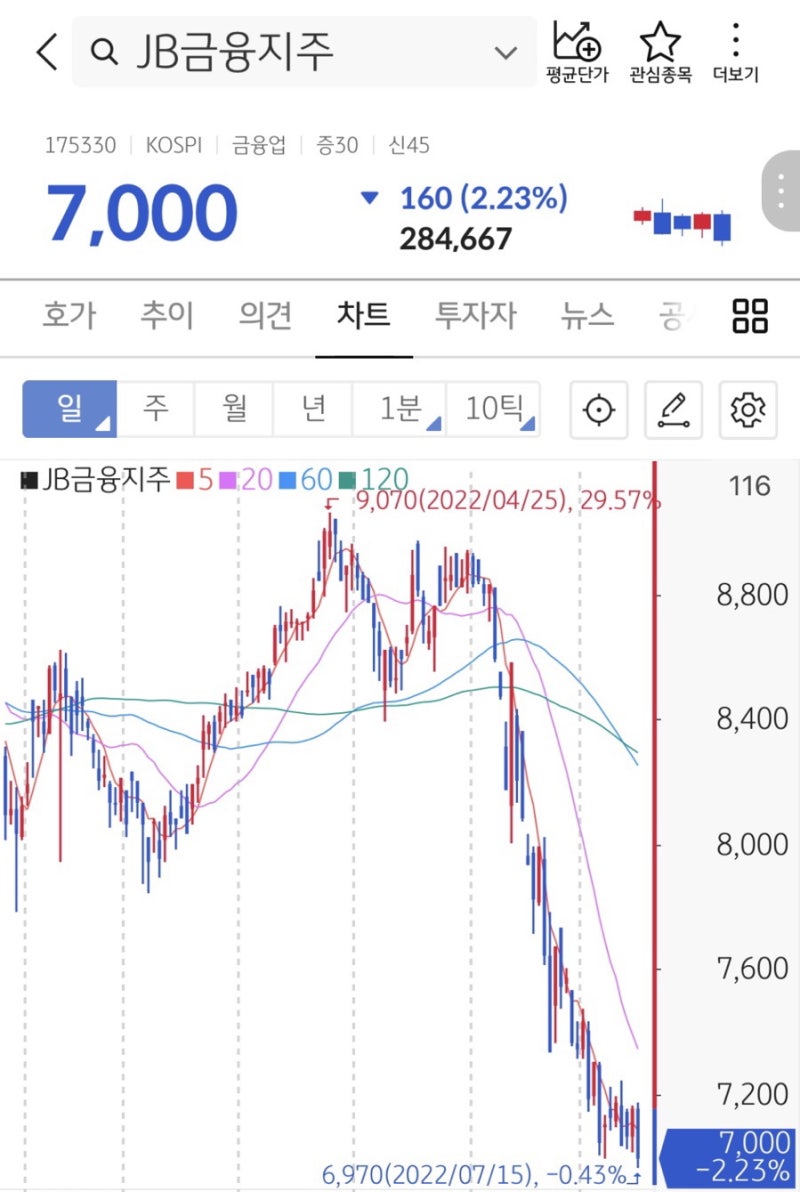Activate the crosshair inspection tool

597,409
